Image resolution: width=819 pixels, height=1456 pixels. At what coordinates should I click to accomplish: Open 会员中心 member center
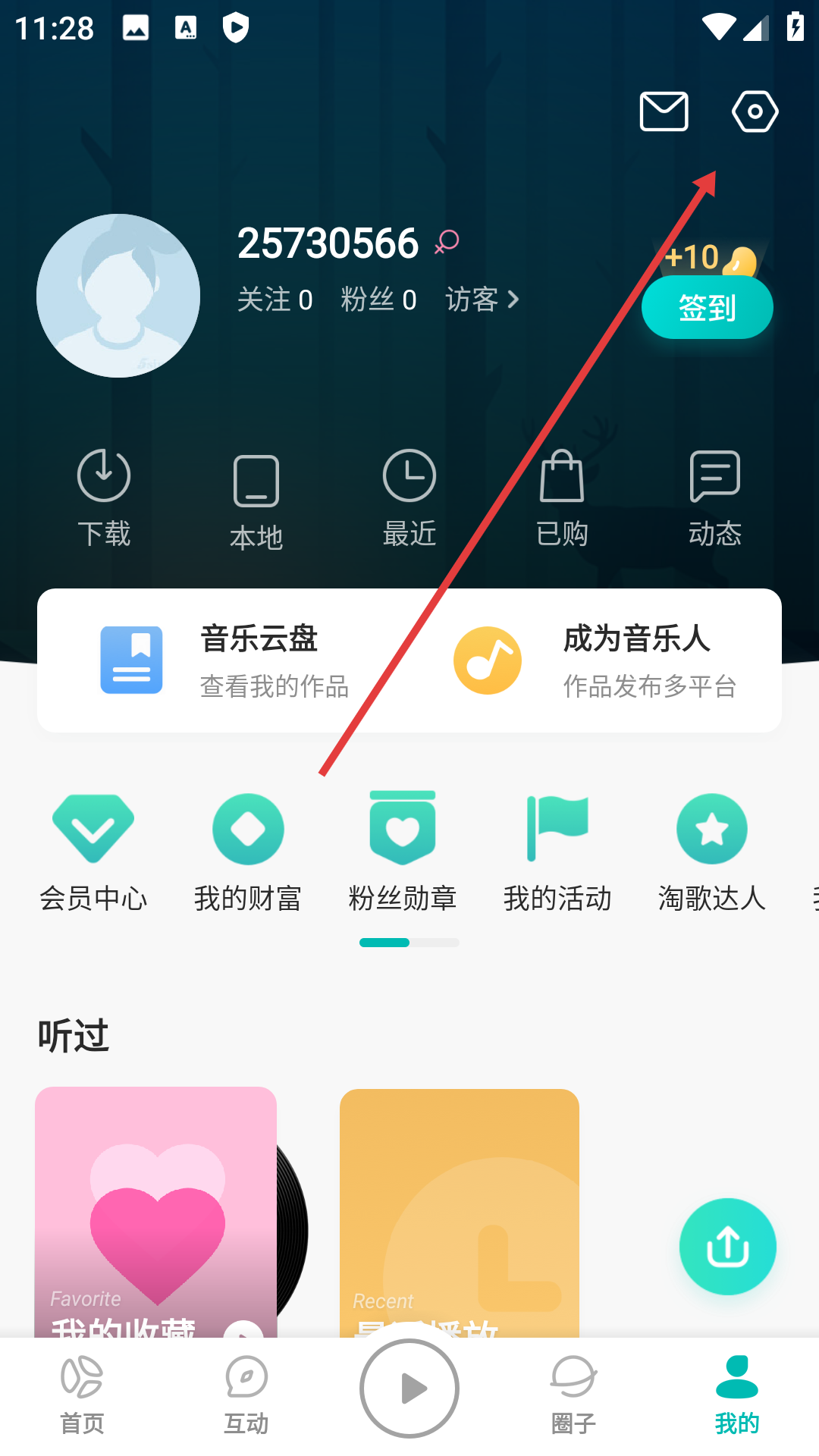point(93,851)
